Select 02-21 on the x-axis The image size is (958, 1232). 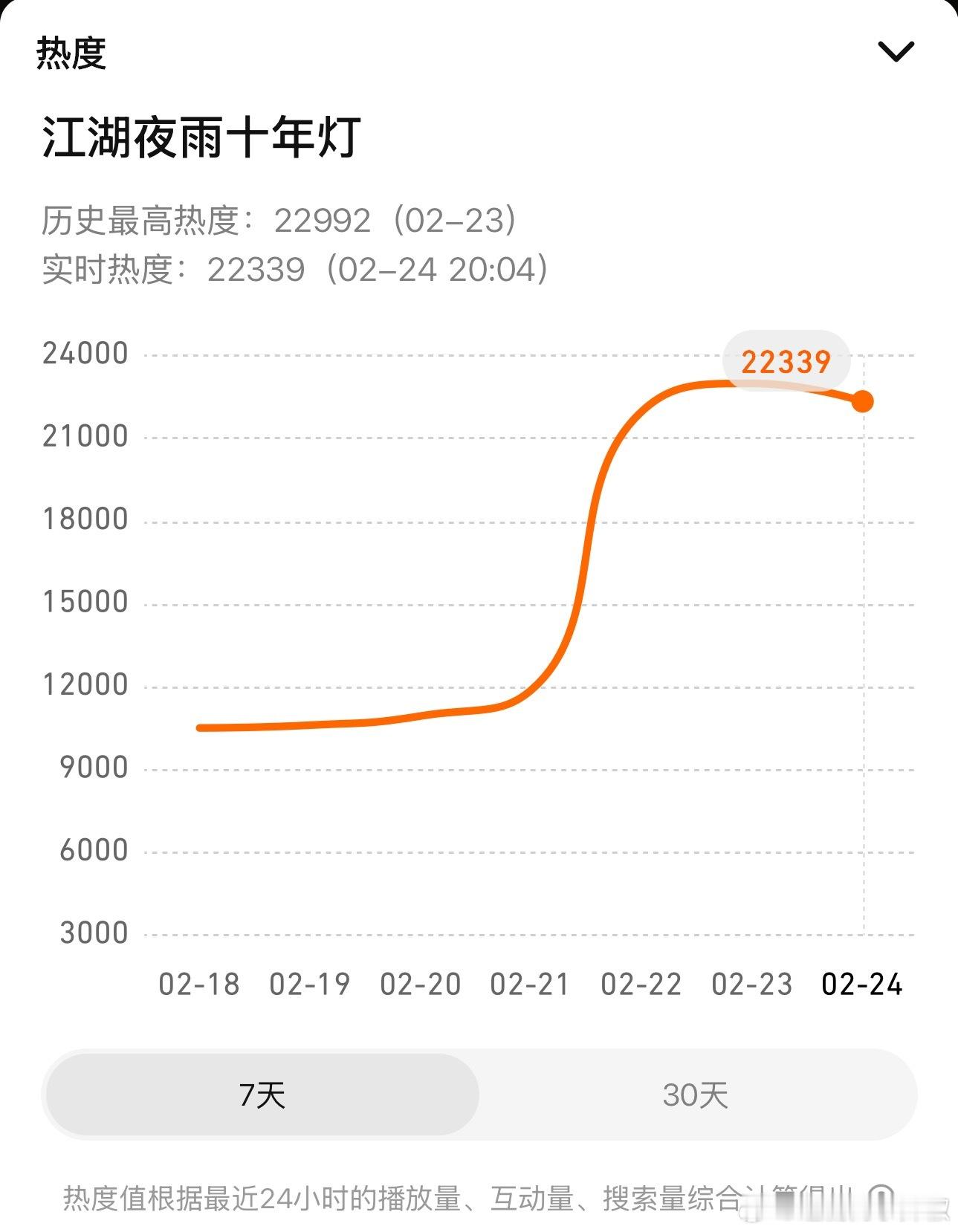[x=531, y=983]
